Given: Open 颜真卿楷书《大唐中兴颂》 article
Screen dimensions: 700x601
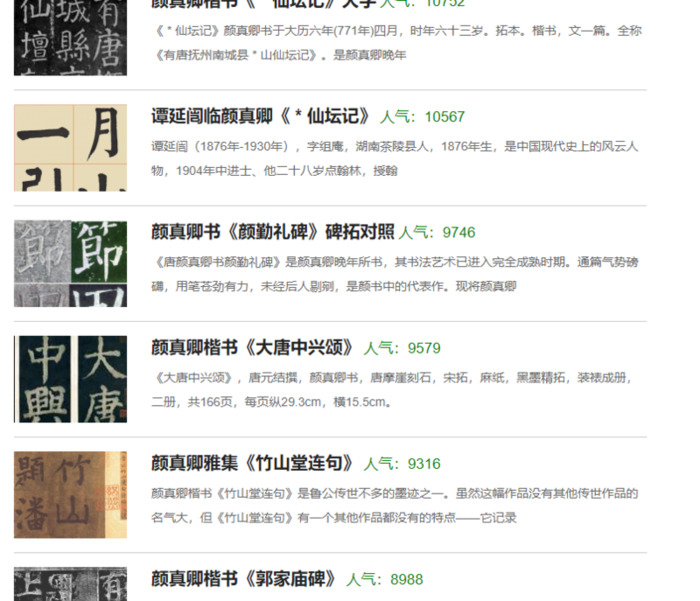Looking at the screenshot, I should point(253,348).
